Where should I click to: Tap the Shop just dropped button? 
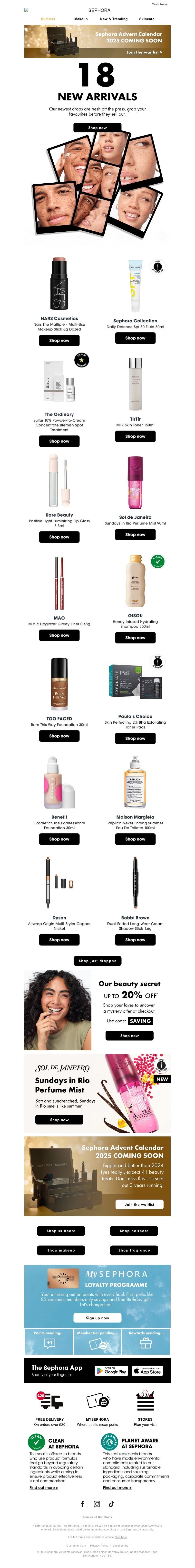pyautogui.click(x=97, y=960)
